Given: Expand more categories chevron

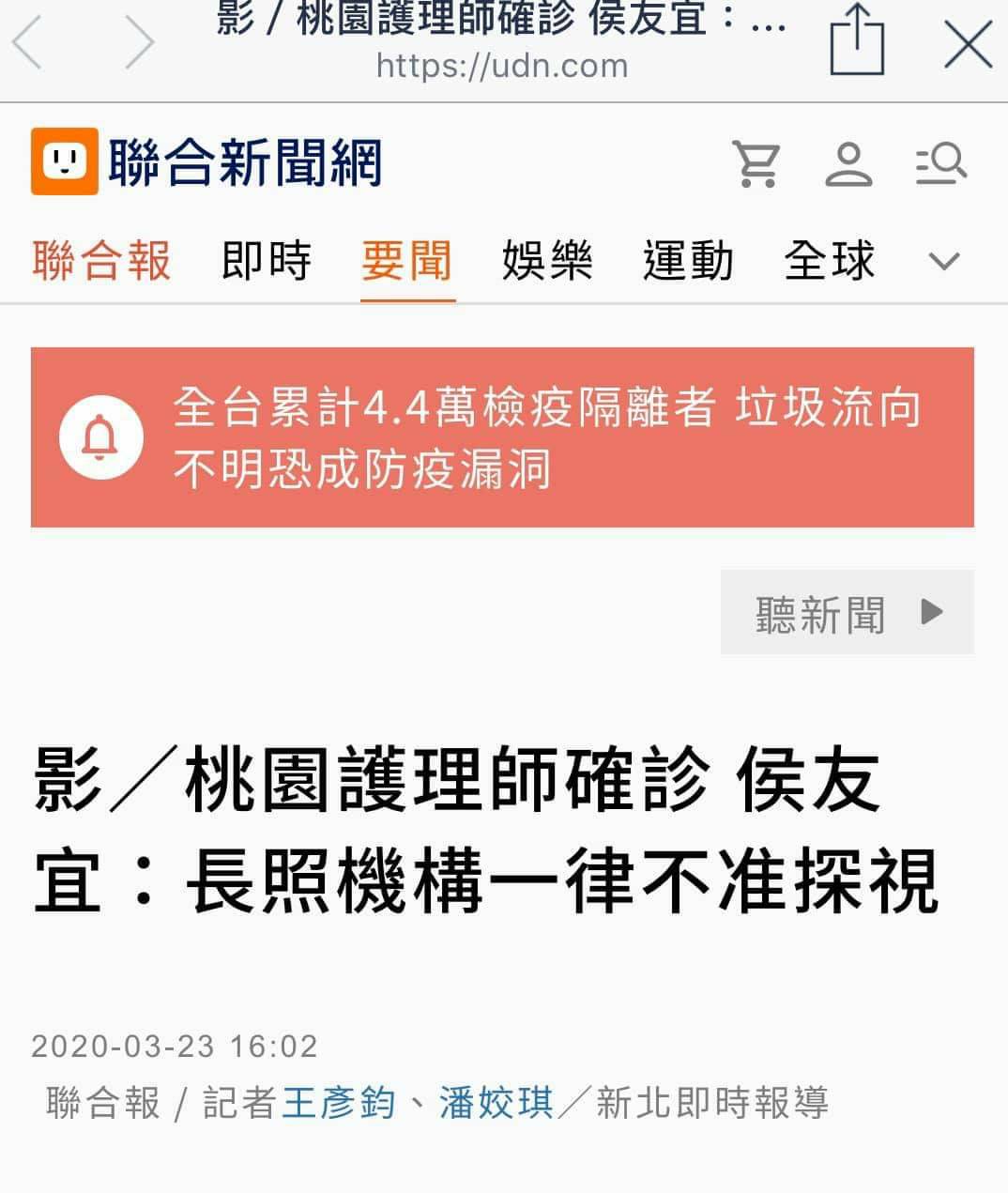Looking at the screenshot, I should pos(943,261).
